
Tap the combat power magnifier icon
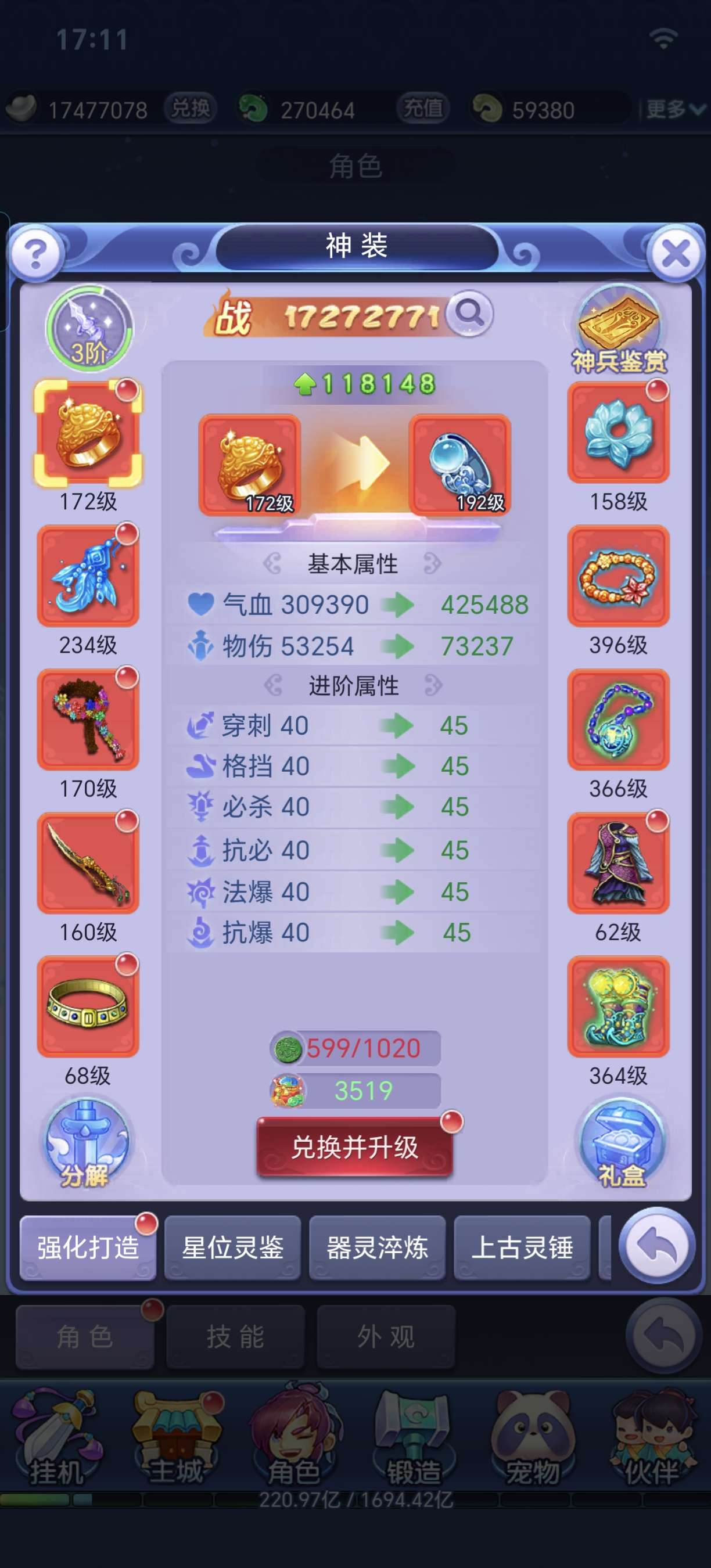[469, 314]
